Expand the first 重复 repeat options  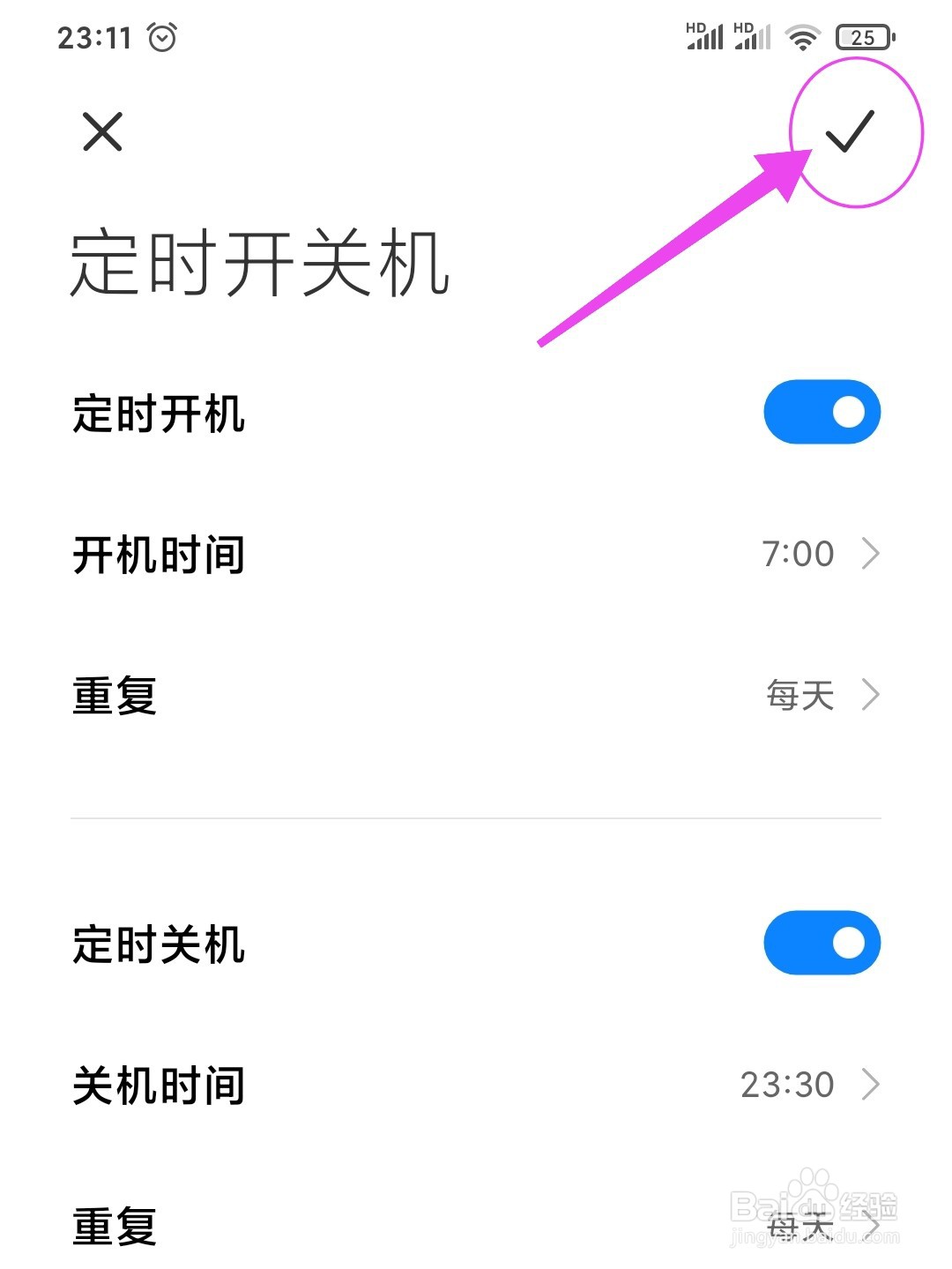(872, 696)
